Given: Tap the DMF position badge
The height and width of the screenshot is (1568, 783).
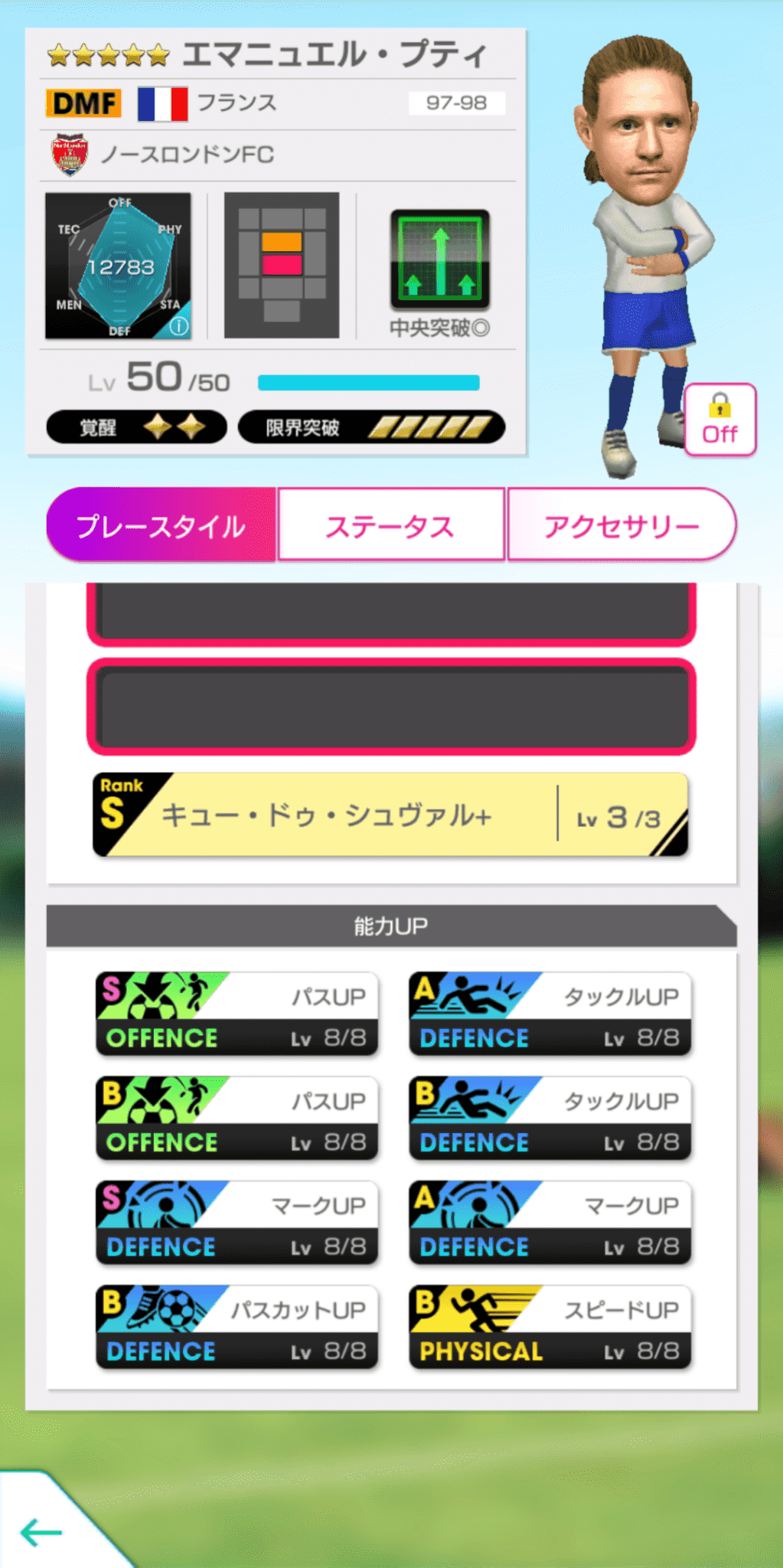Looking at the screenshot, I should coord(82,102).
